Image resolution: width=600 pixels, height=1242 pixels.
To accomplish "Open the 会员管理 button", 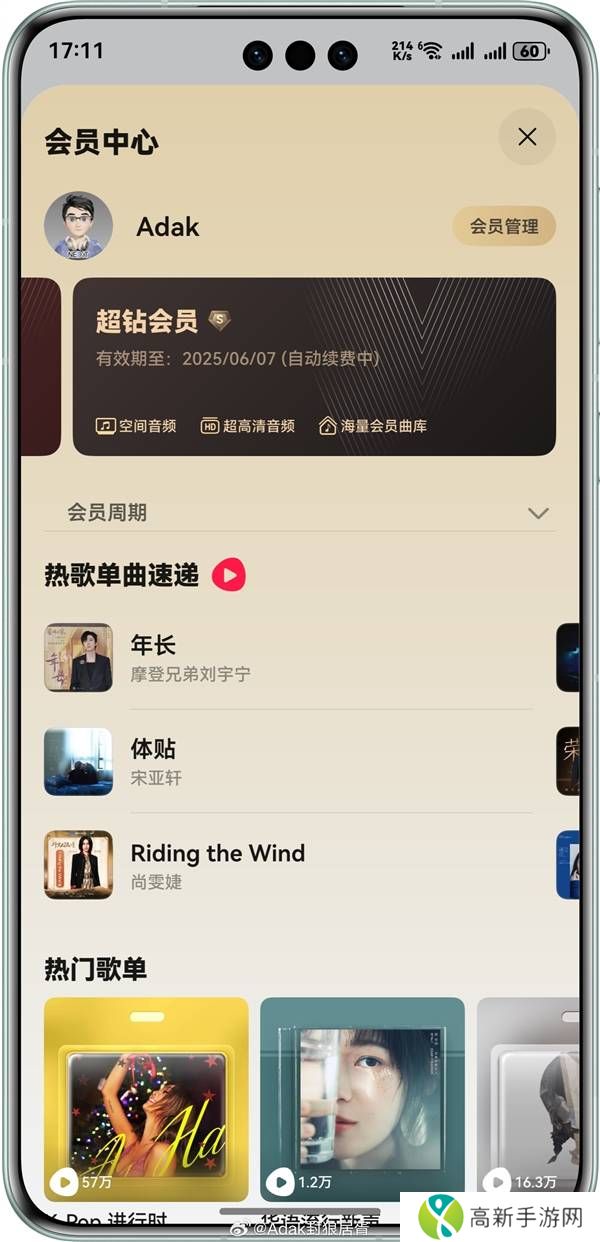I will coord(504,226).
